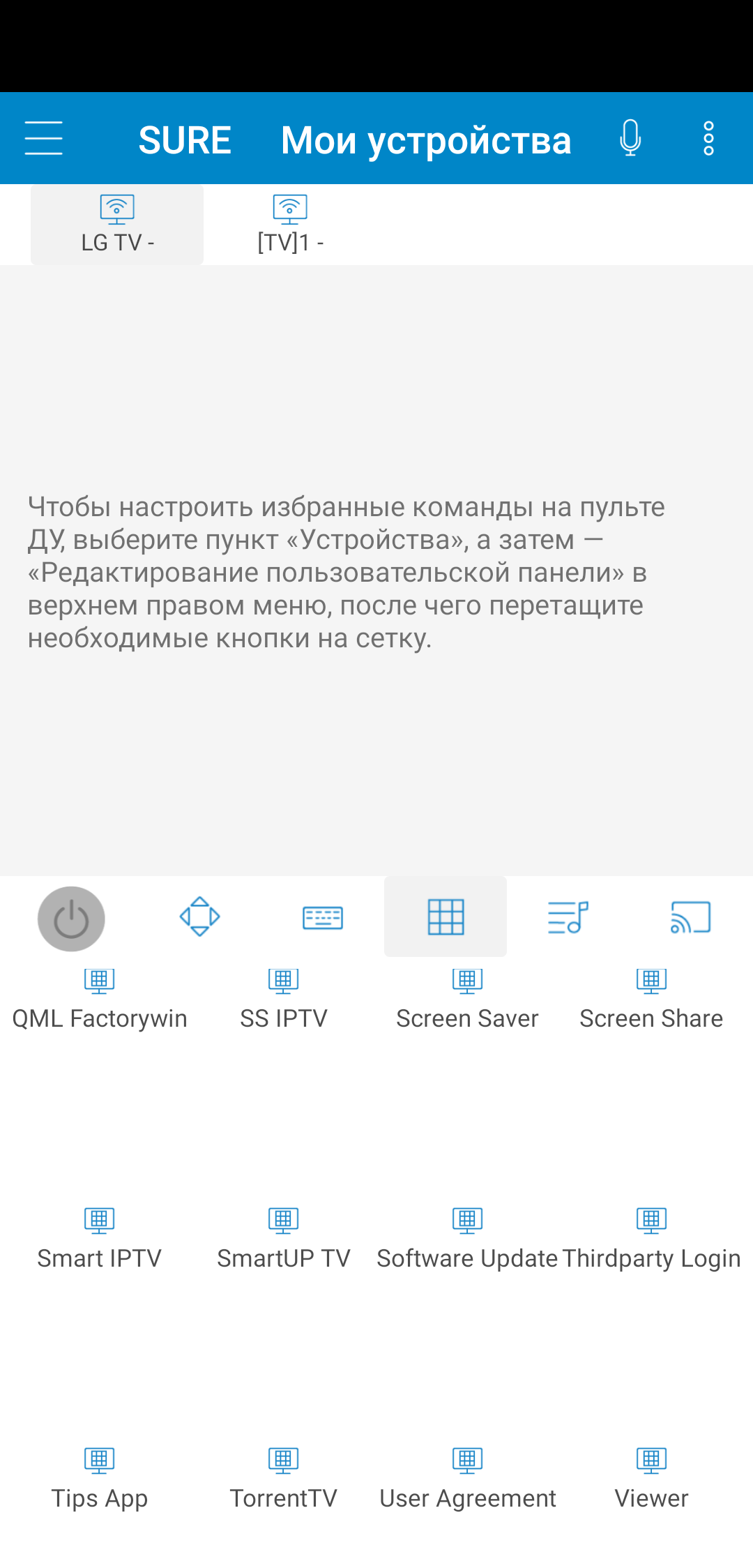Open the media playlist tab
753x1568 pixels.
pos(568,917)
